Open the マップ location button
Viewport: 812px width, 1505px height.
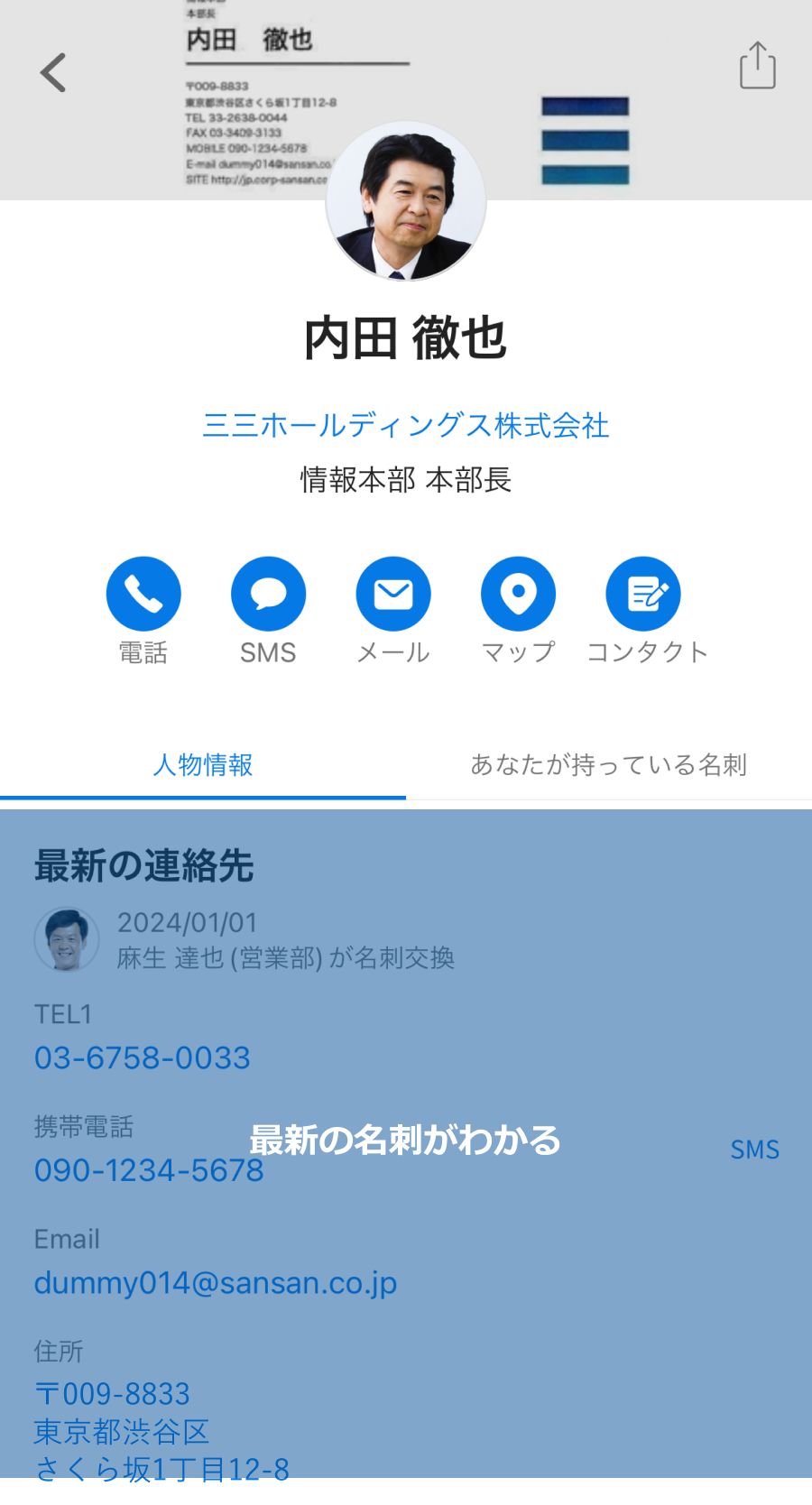click(x=518, y=594)
